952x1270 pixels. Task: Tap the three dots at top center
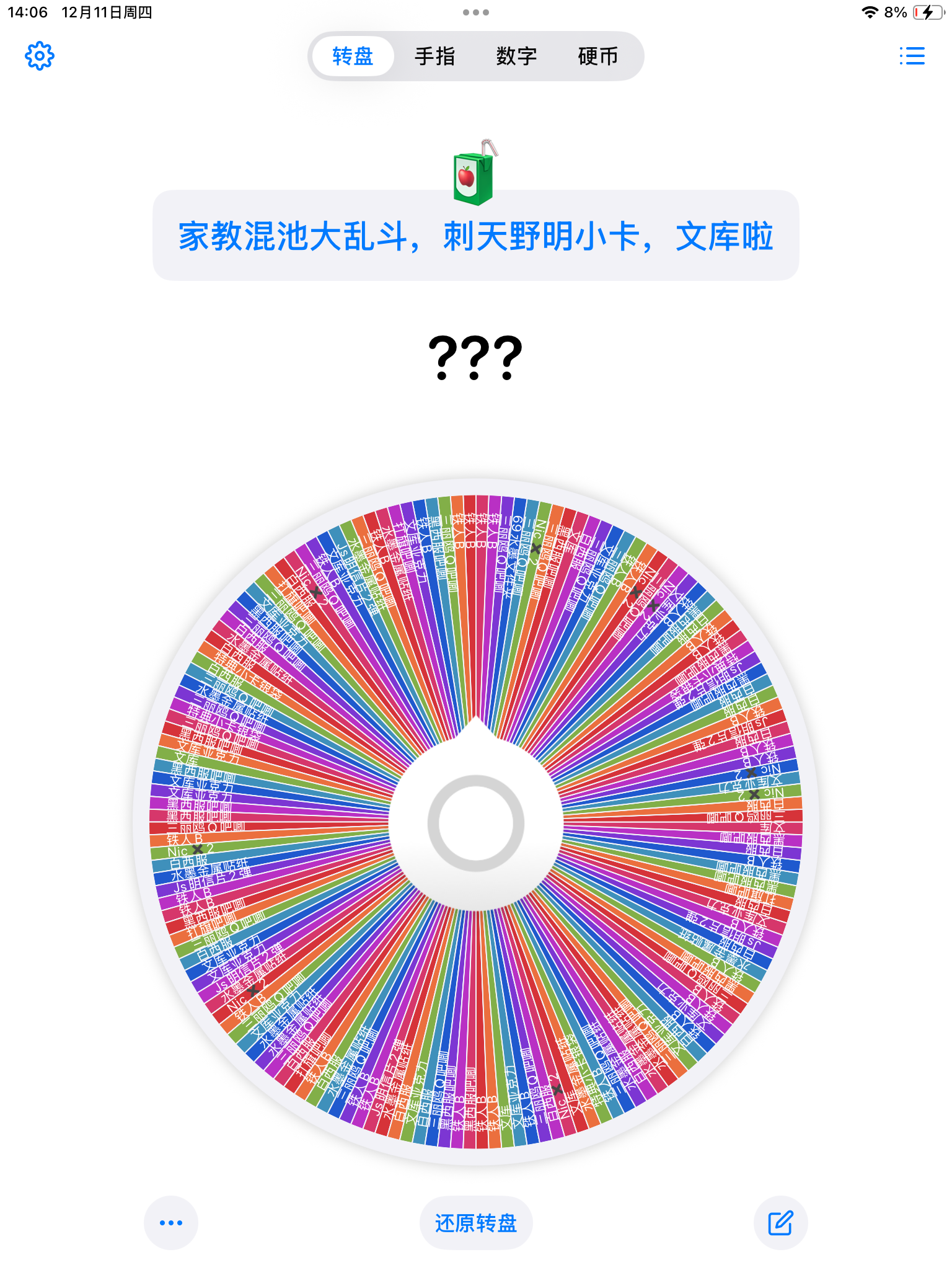click(x=476, y=12)
